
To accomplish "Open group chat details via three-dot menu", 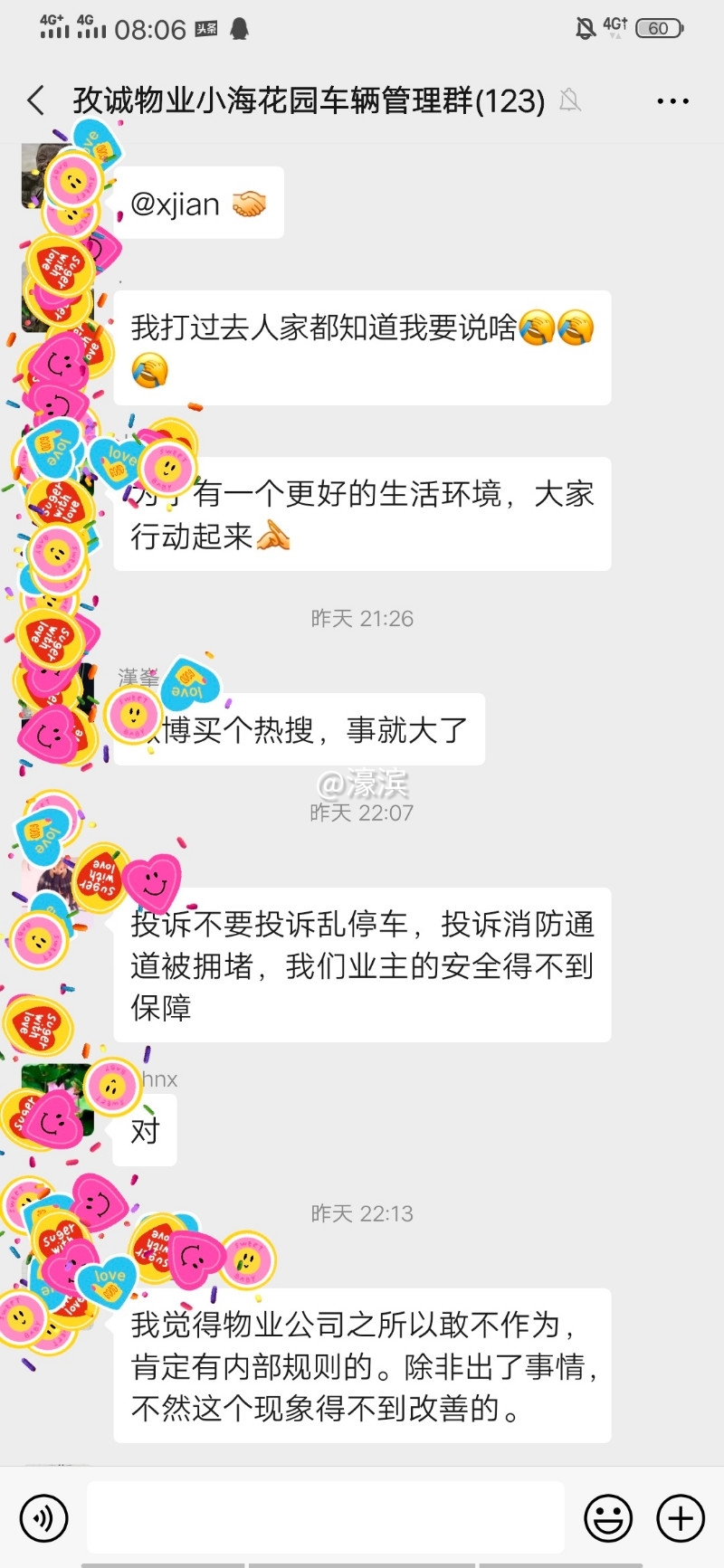I will (x=672, y=100).
